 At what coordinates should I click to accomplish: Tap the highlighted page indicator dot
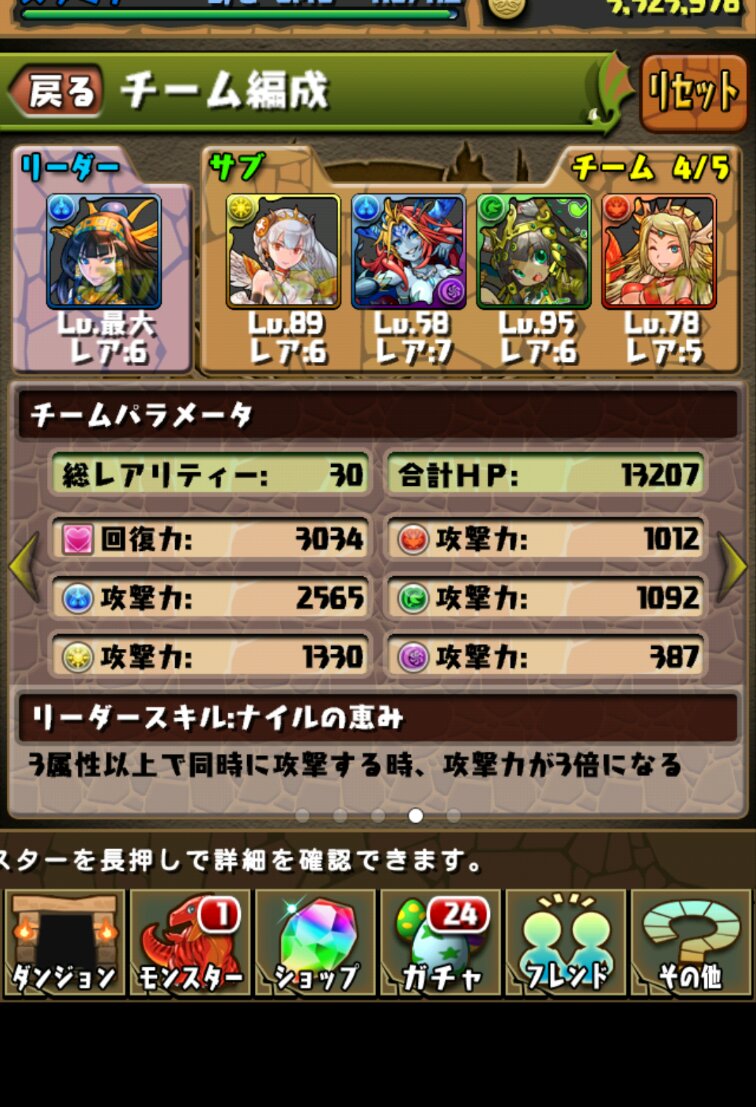coord(414,815)
